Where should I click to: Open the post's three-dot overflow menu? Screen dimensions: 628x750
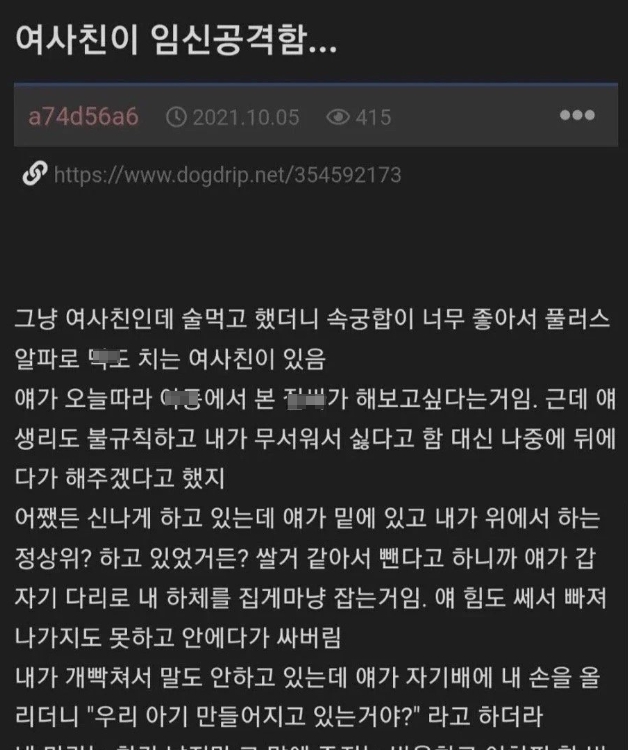click(x=577, y=116)
